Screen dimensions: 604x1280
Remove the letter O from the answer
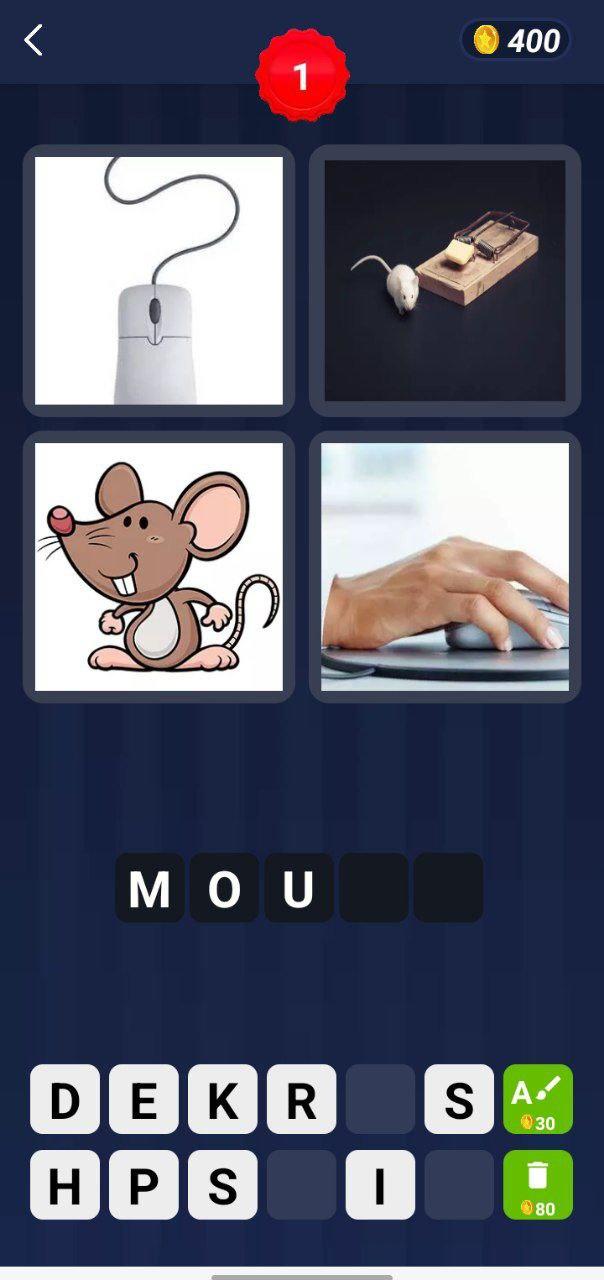click(x=224, y=888)
